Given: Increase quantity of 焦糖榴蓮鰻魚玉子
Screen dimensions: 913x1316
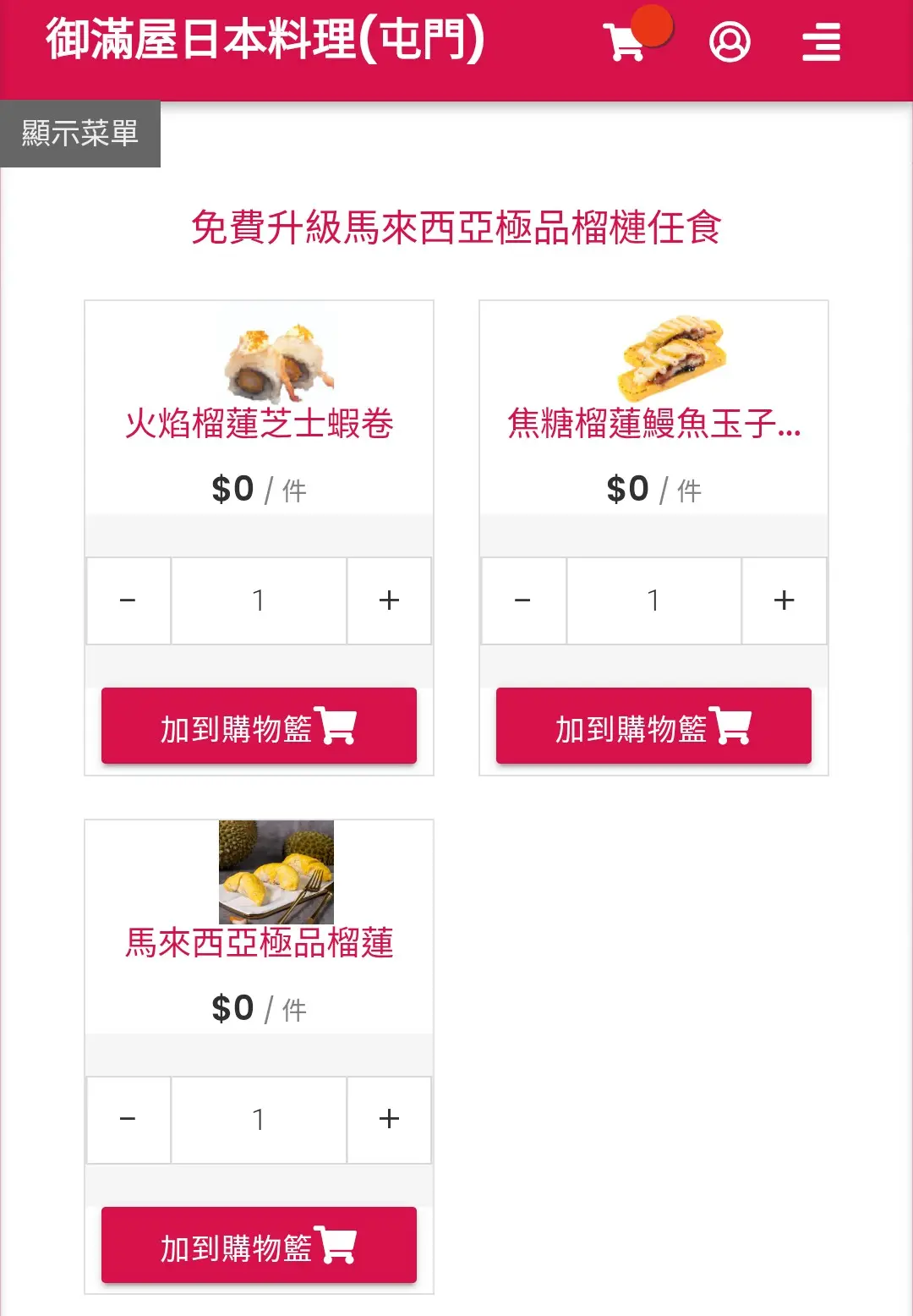Looking at the screenshot, I should point(784,600).
